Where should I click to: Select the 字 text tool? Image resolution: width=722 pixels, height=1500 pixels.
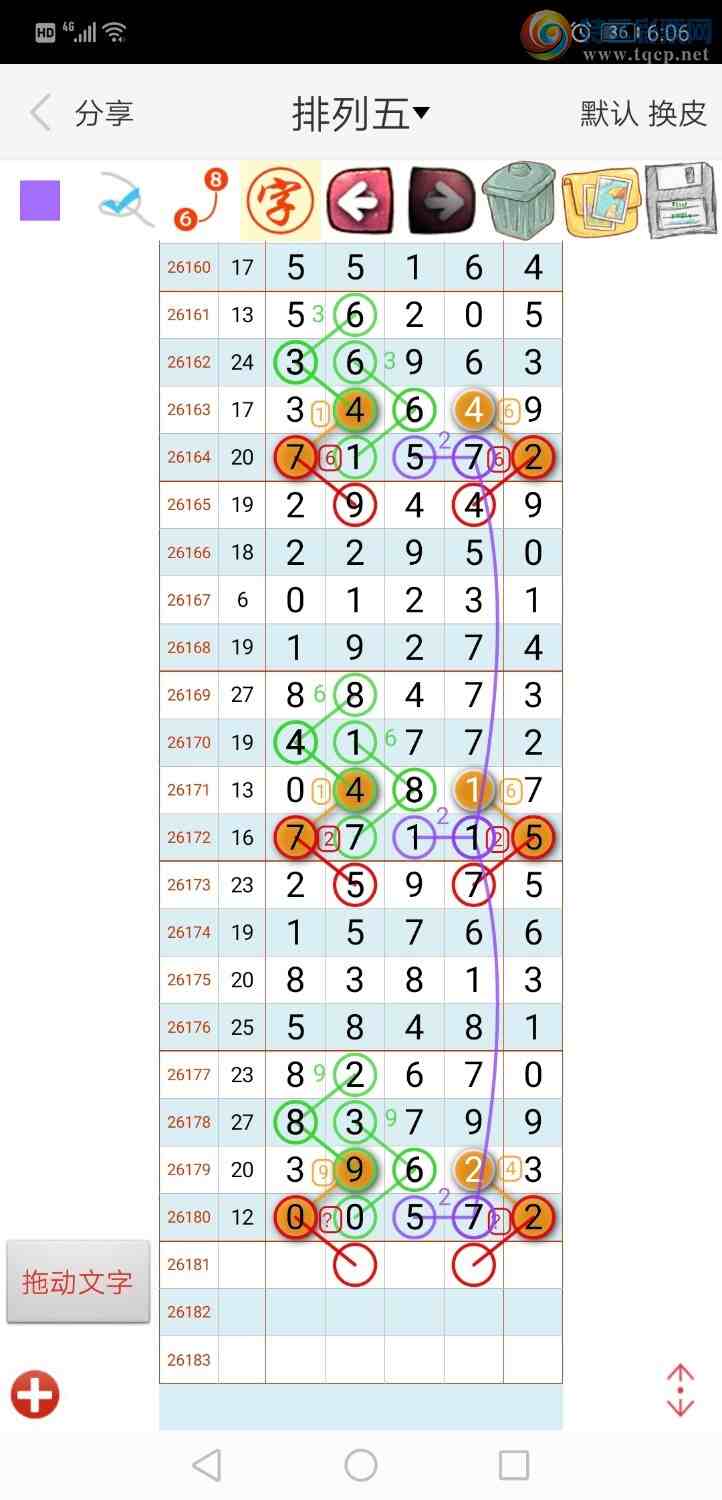click(280, 200)
